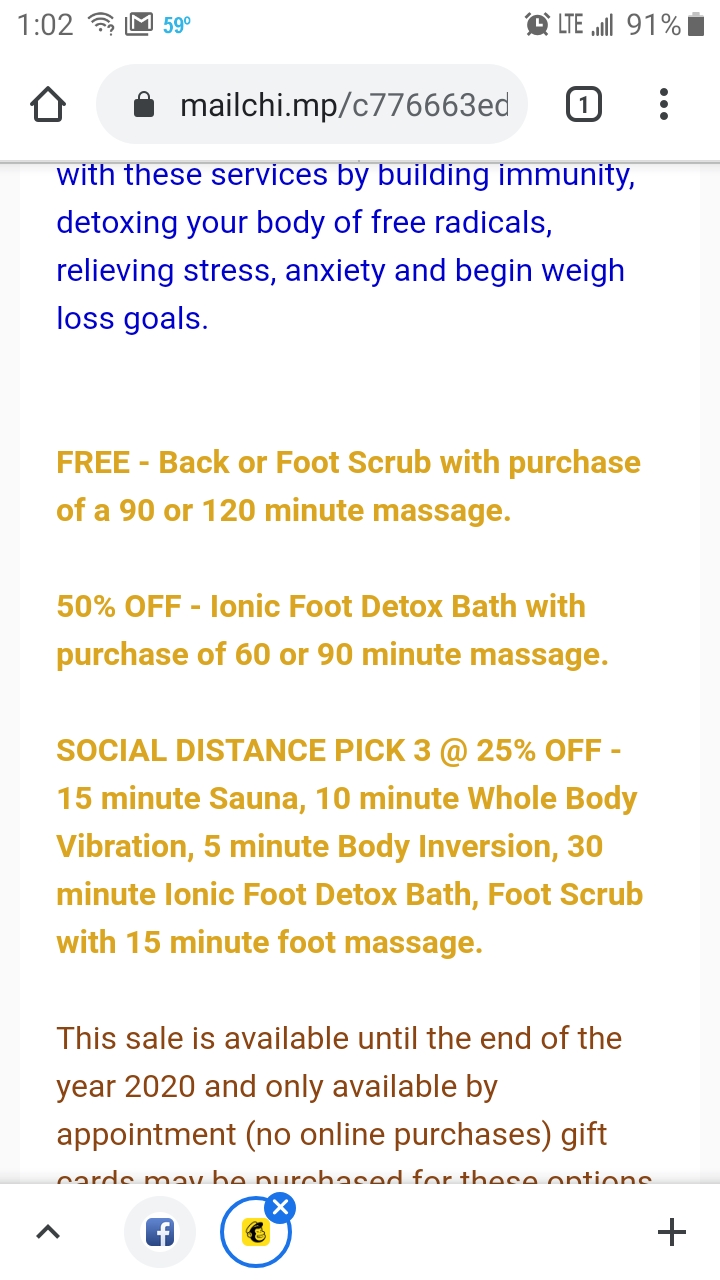
Task: Switch to the Facebook tab
Action: point(160,1232)
